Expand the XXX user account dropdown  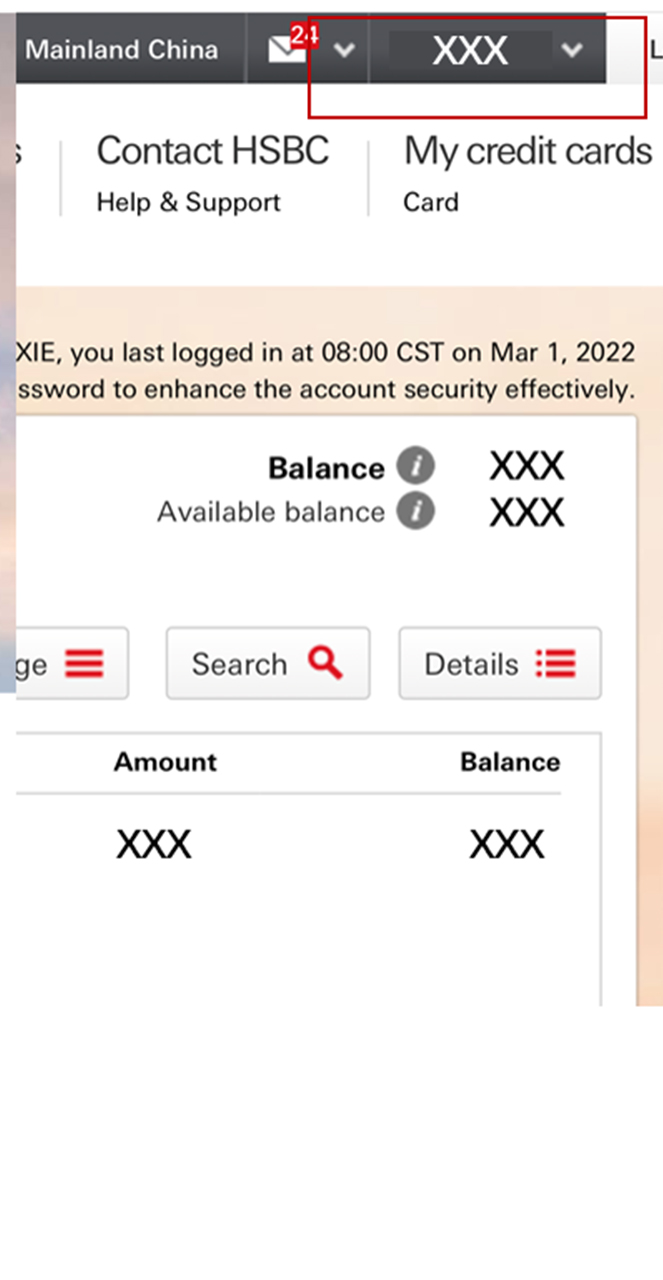coord(571,49)
